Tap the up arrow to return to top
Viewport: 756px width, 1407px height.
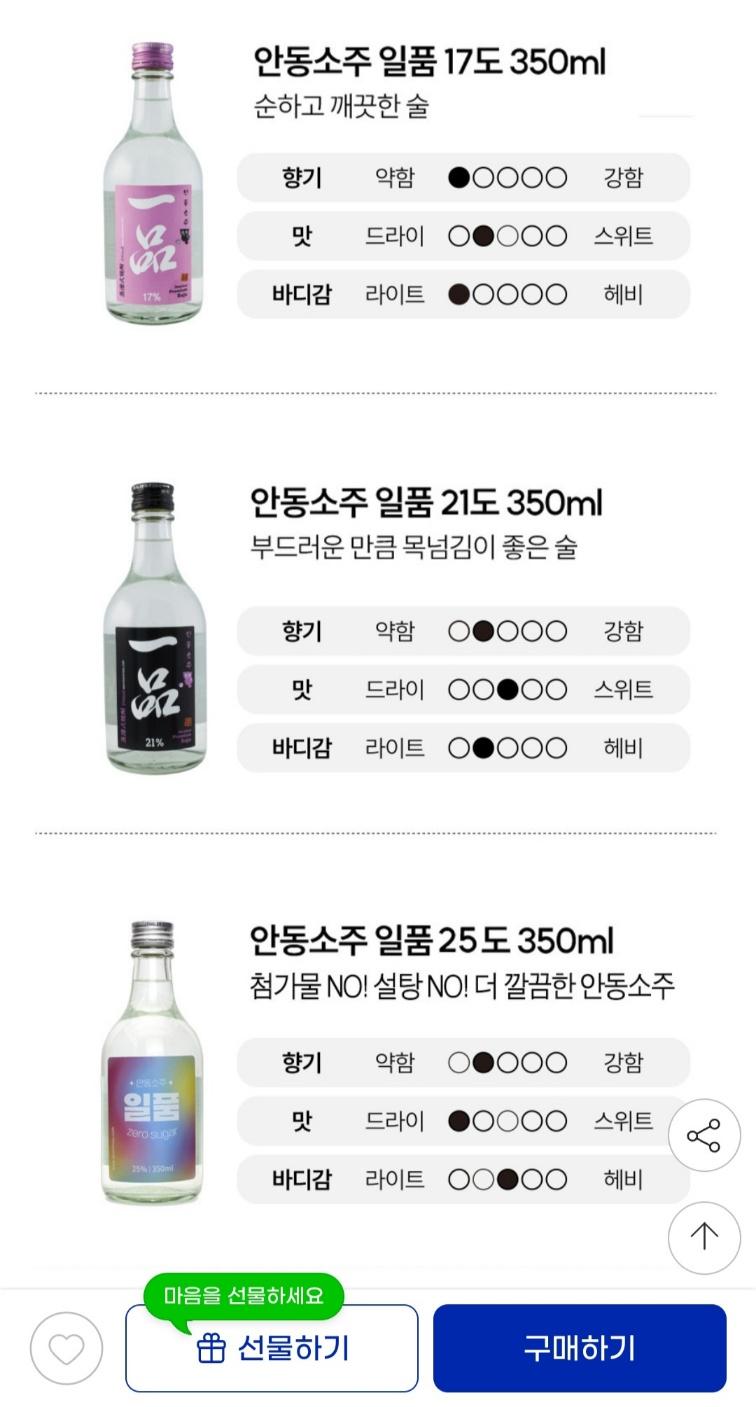tap(703, 1237)
